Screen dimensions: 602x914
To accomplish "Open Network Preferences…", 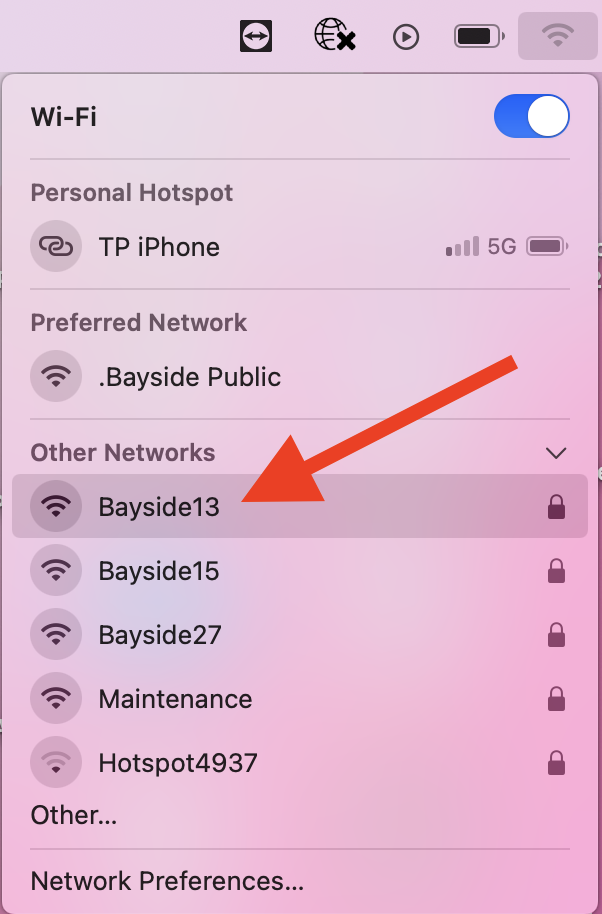I will point(167,881).
